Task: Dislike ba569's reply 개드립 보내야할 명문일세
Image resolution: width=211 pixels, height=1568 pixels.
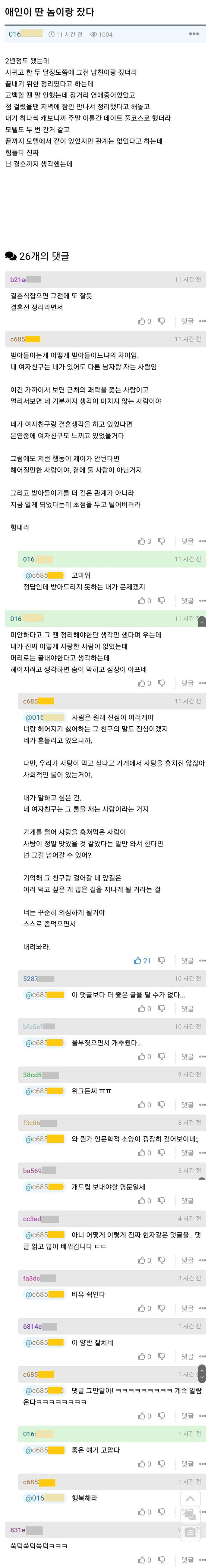Action: point(162,1200)
